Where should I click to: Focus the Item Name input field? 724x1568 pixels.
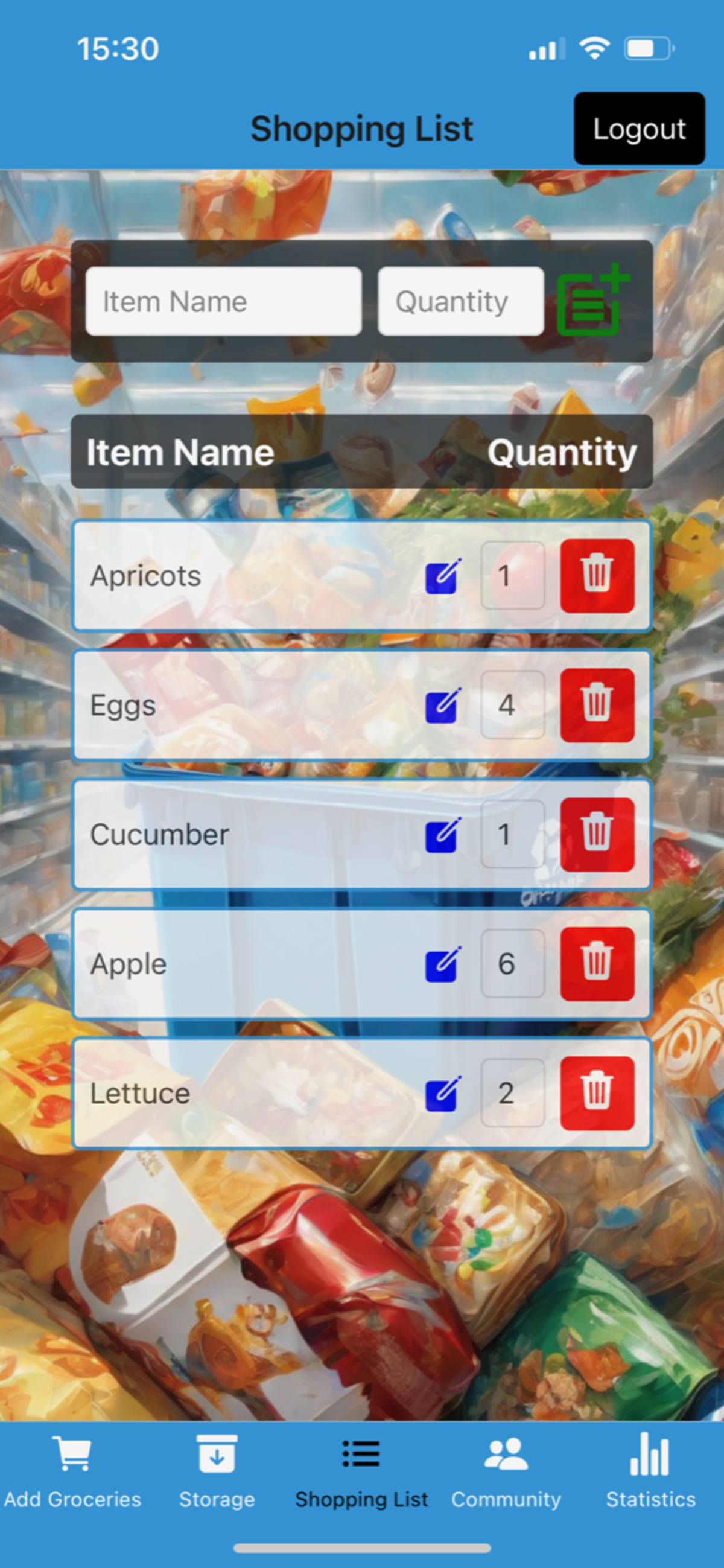(223, 301)
